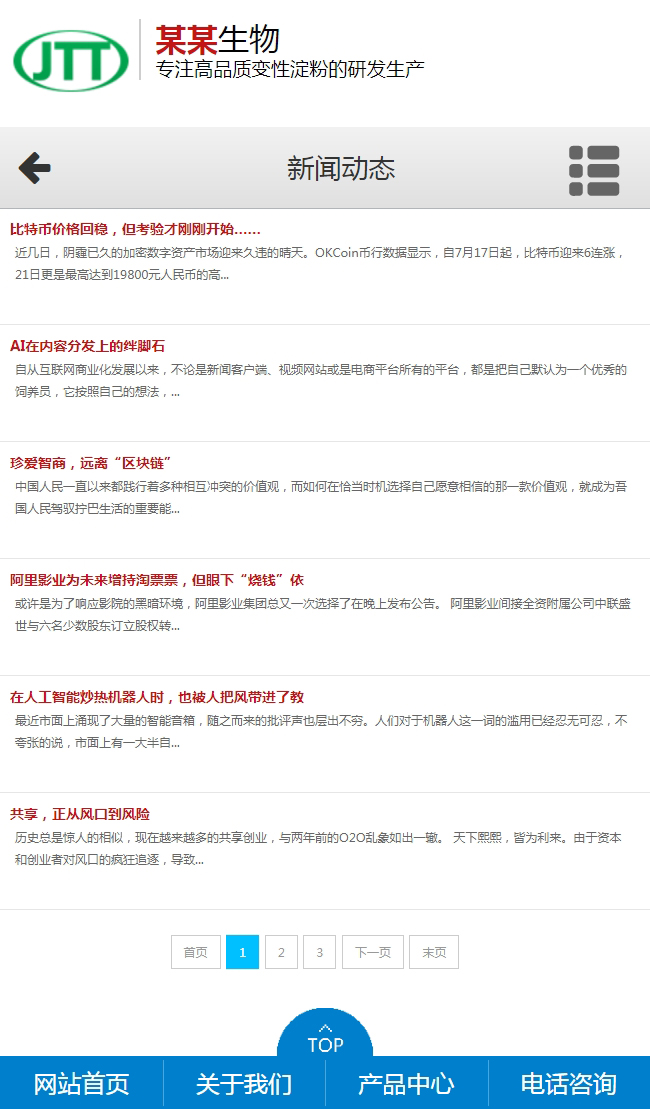Read 珍爱智商，远离"区块链" article
The height and width of the screenshot is (1109, 650).
click(91, 463)
